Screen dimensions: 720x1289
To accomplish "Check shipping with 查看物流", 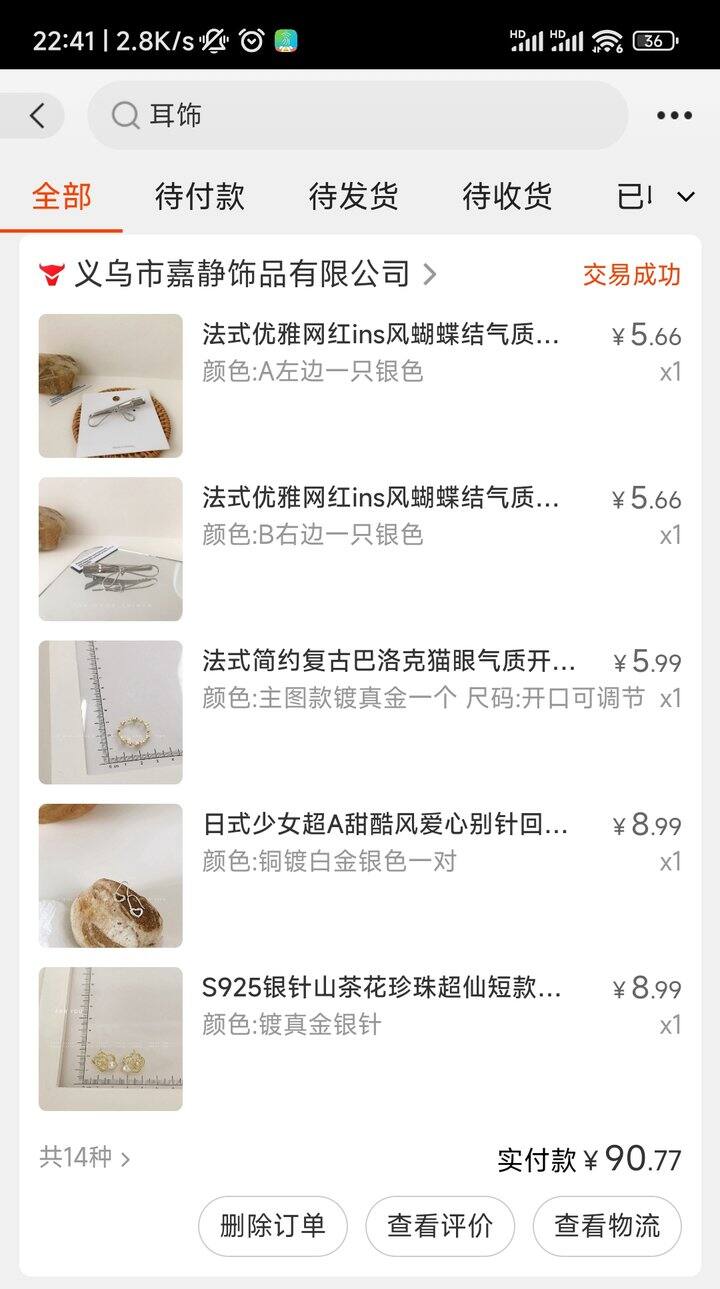I will [x=607, y=1226].
